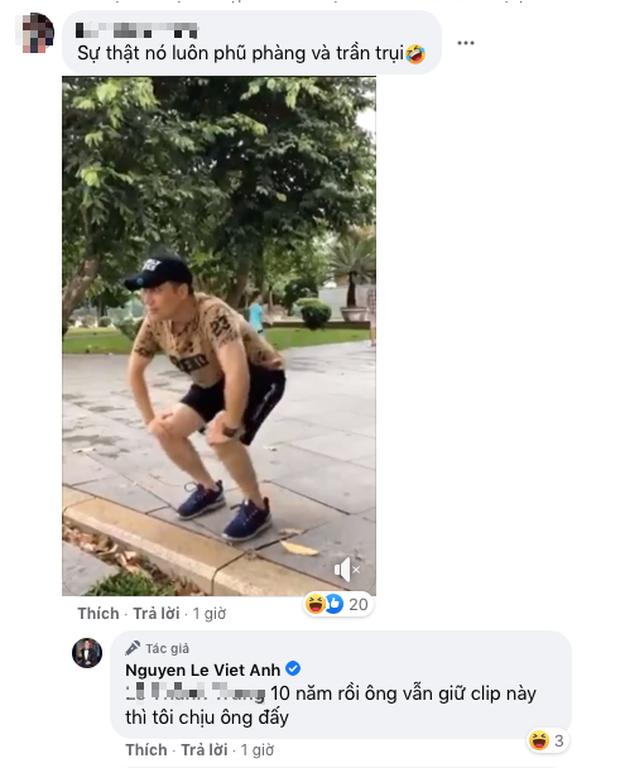620x768 pixels.
Task: Like Nguyen Le Viet Anh's reply
Action: click(x=146, y=749)
